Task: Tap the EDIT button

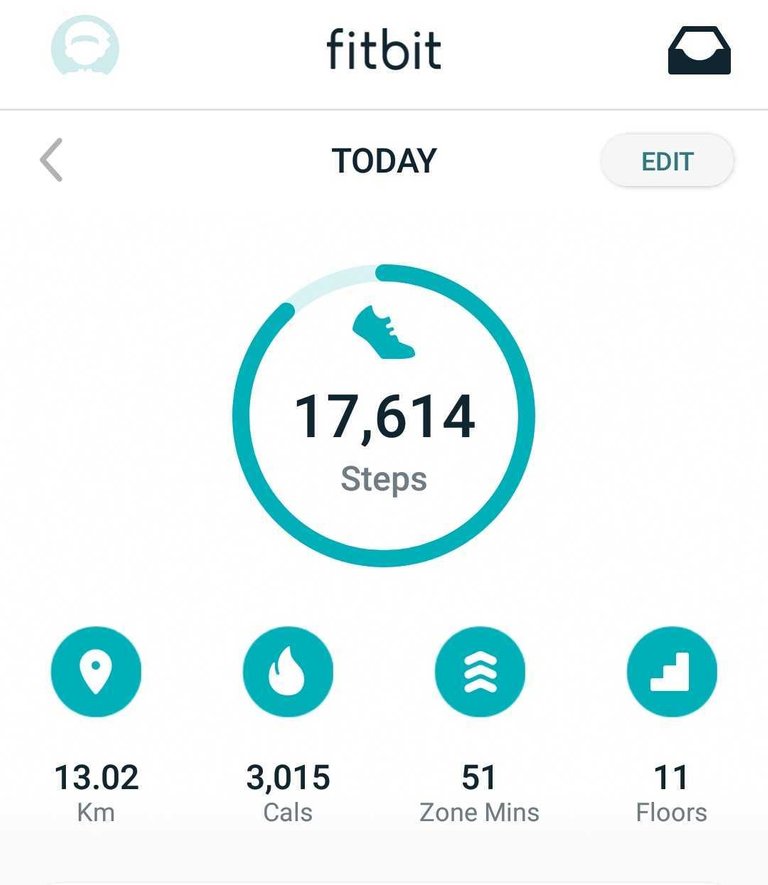Action: click(x=667, y=161)
